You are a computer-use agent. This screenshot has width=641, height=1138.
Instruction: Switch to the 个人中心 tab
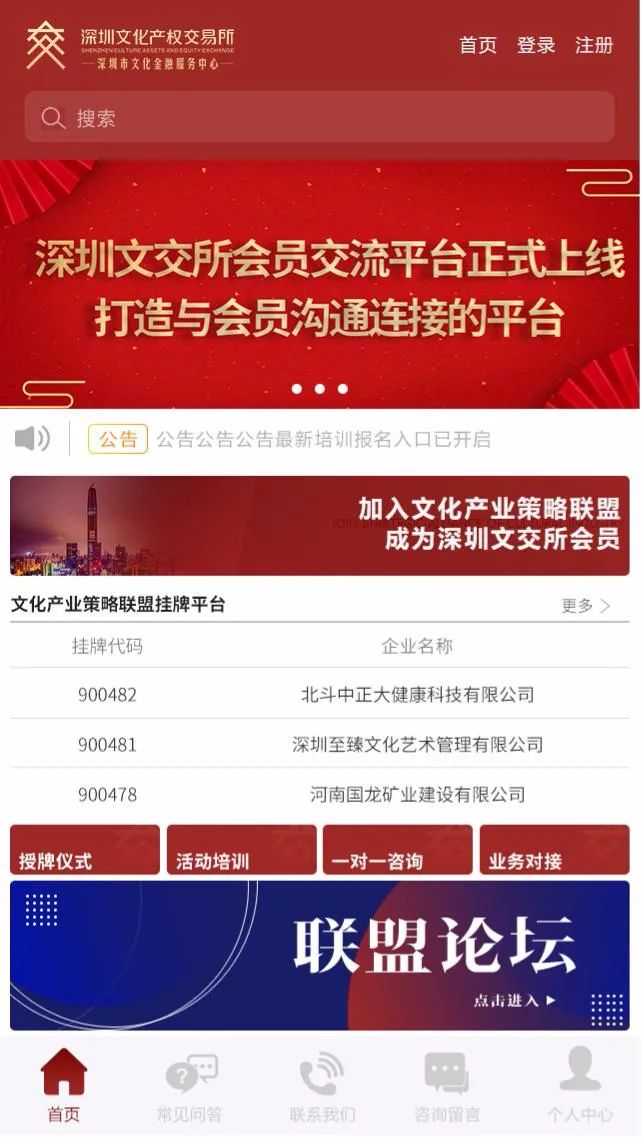click(580, 1087)
